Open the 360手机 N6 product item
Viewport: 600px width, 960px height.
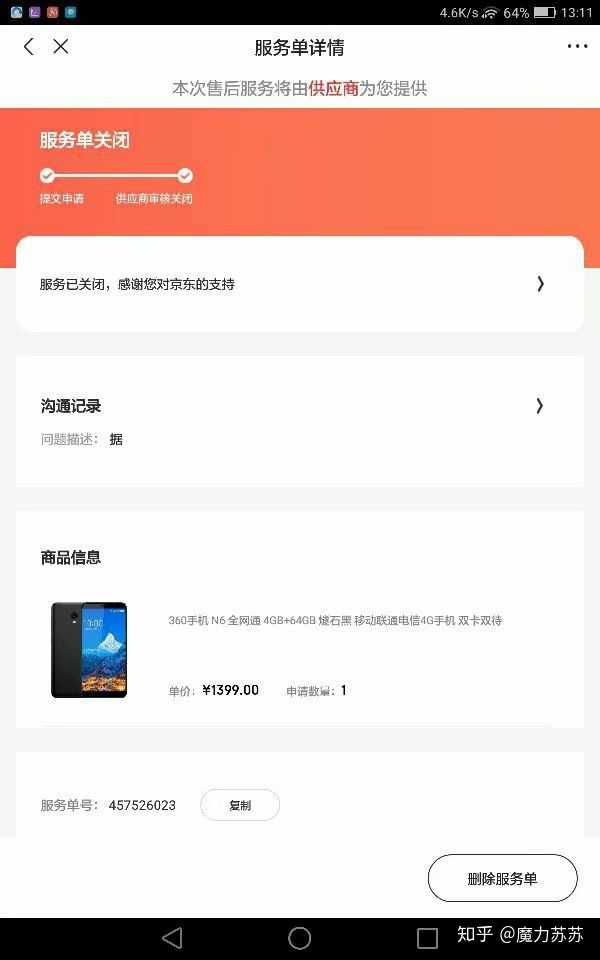pyautogui.click(x=299, y=650)
